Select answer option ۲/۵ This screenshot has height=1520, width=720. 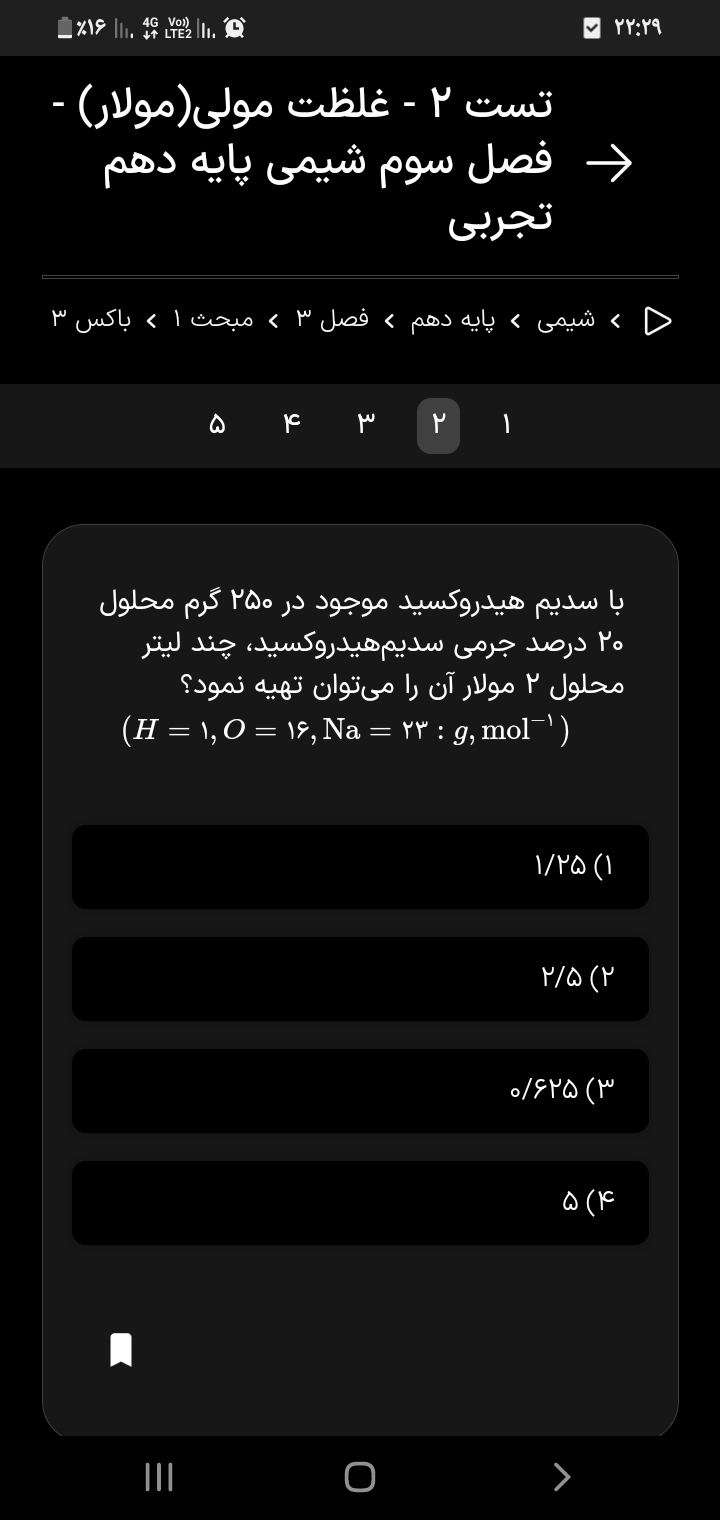360,979
